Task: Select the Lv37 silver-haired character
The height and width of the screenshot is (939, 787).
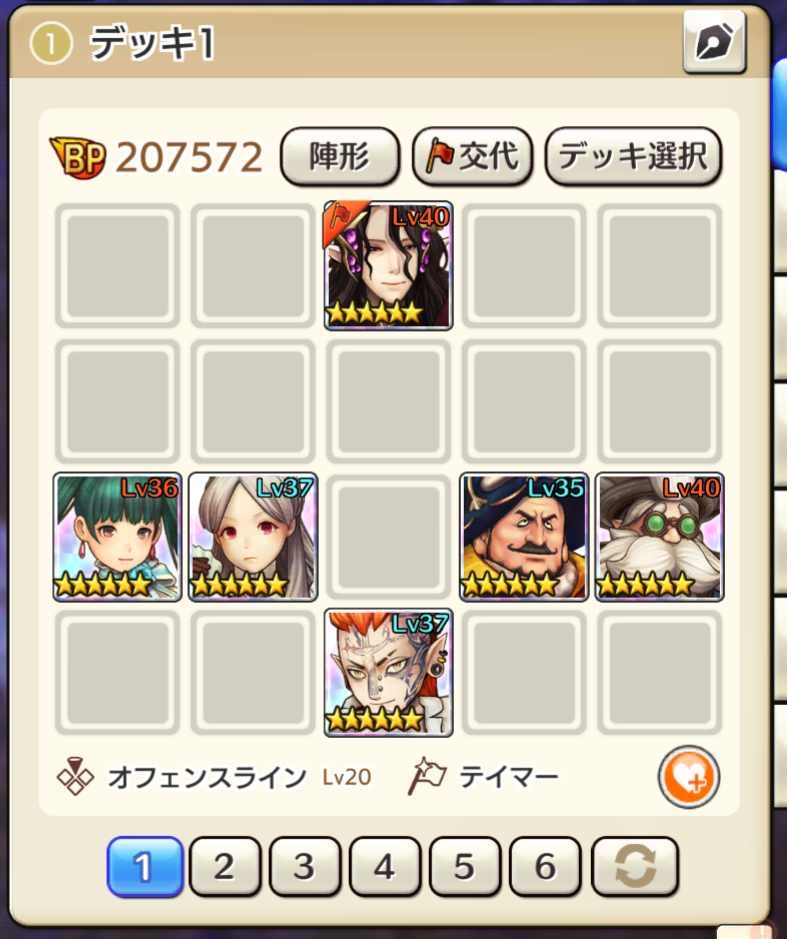Action: (x=253, y=537)
